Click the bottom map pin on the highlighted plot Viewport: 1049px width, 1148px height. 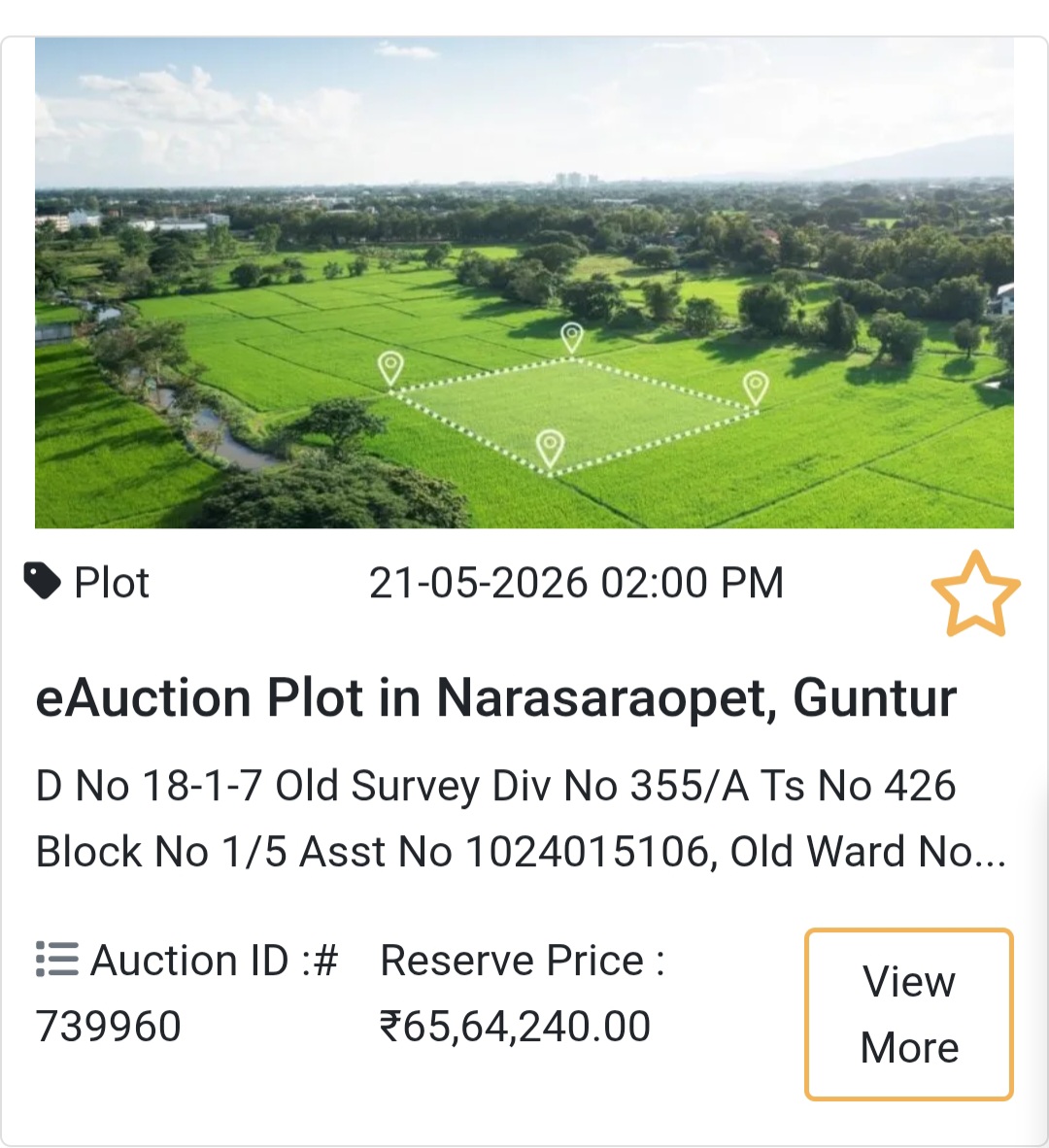point(551,445)
